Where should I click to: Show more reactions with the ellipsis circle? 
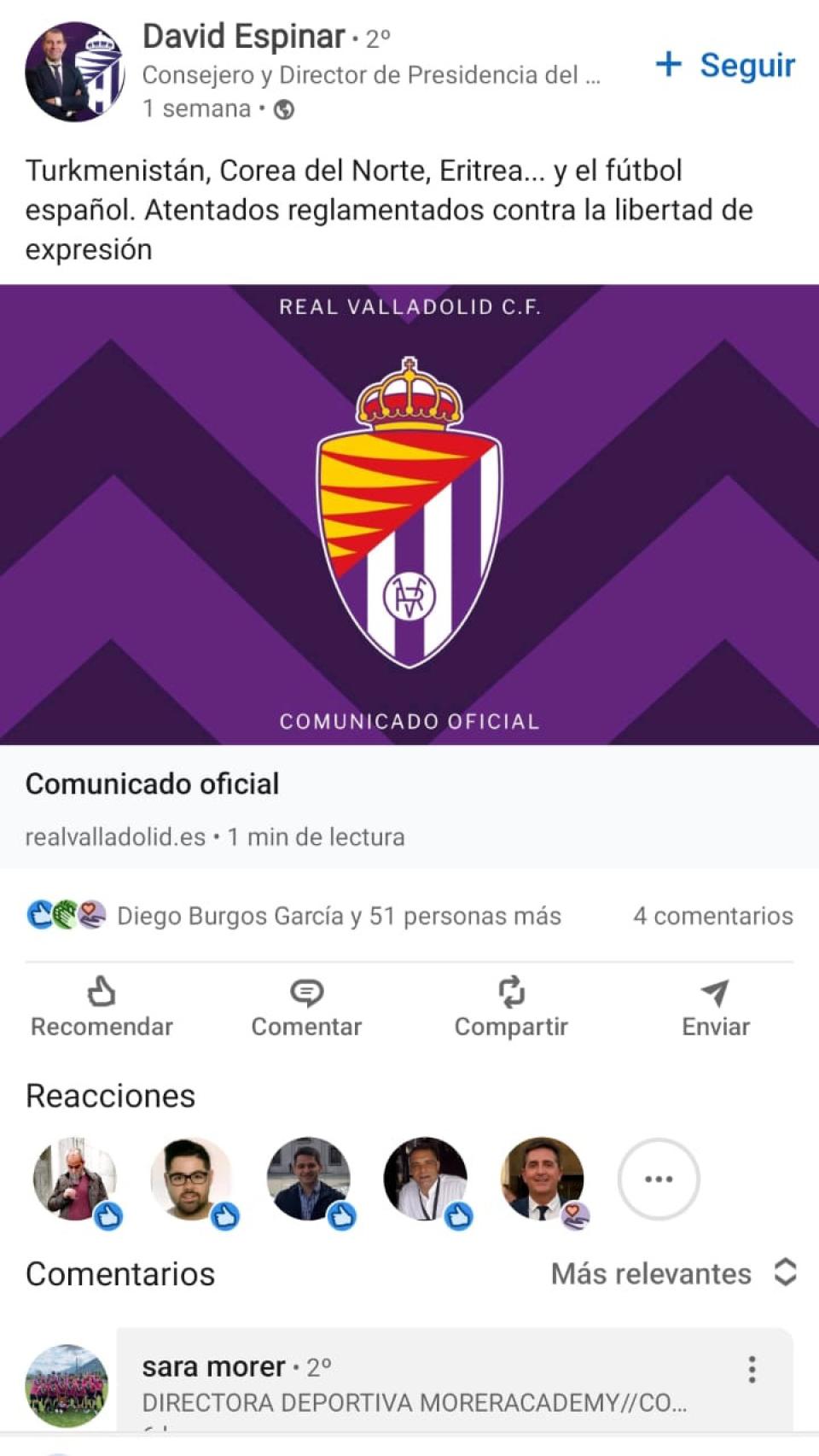[659, 1179]
